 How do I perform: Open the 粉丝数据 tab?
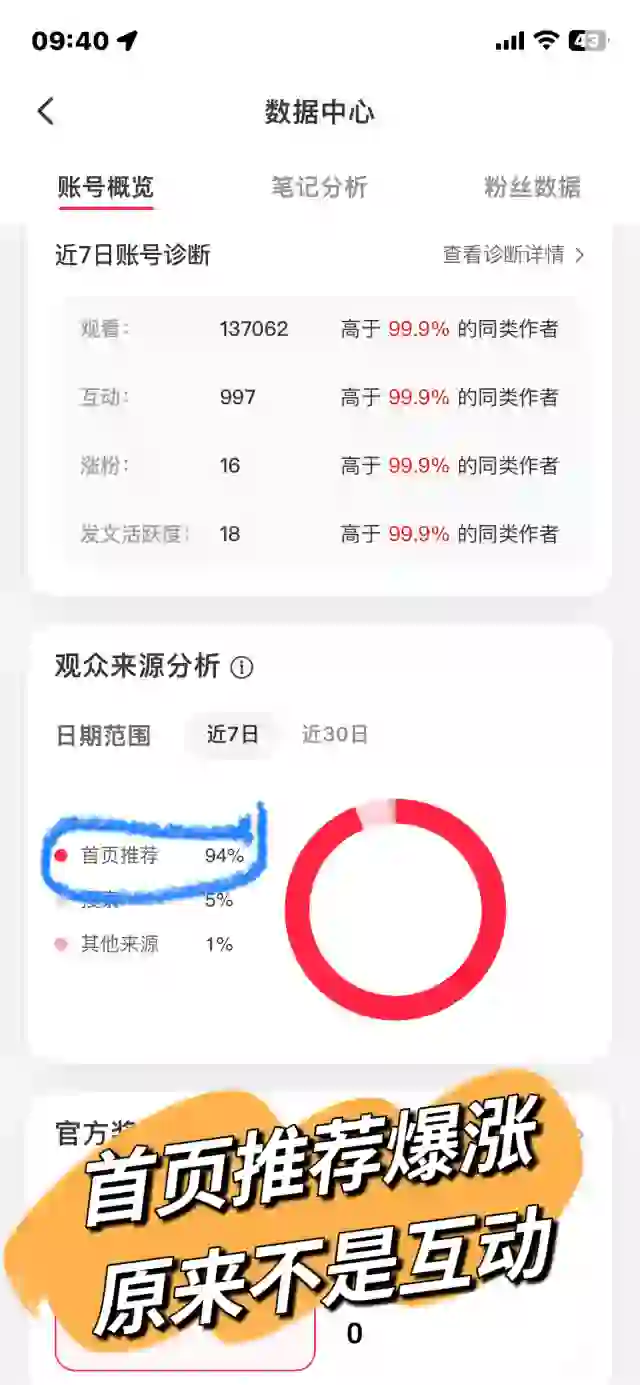(532, 187)
